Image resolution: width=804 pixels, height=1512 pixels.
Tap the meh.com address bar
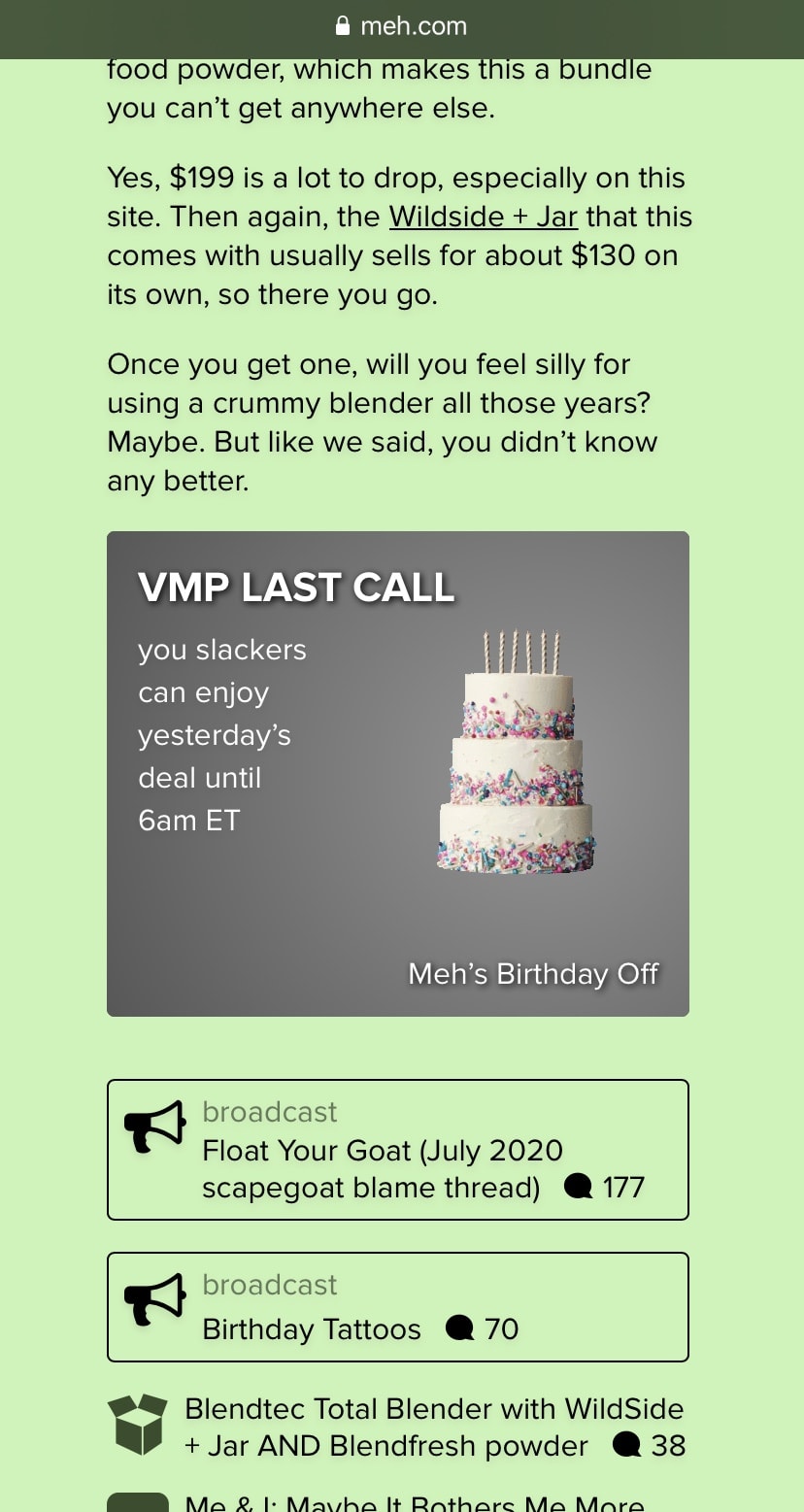401,26
